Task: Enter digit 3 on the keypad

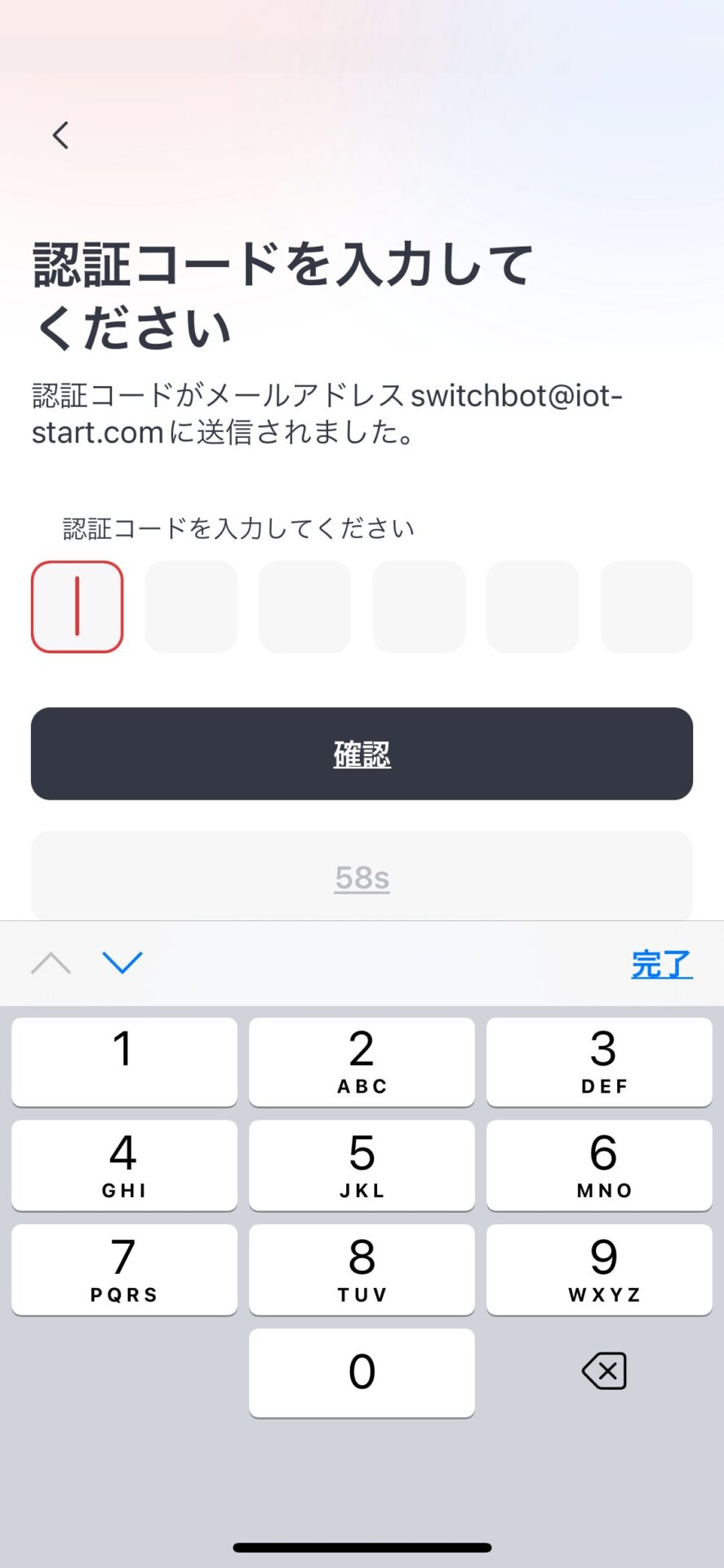Action: 599,1062
